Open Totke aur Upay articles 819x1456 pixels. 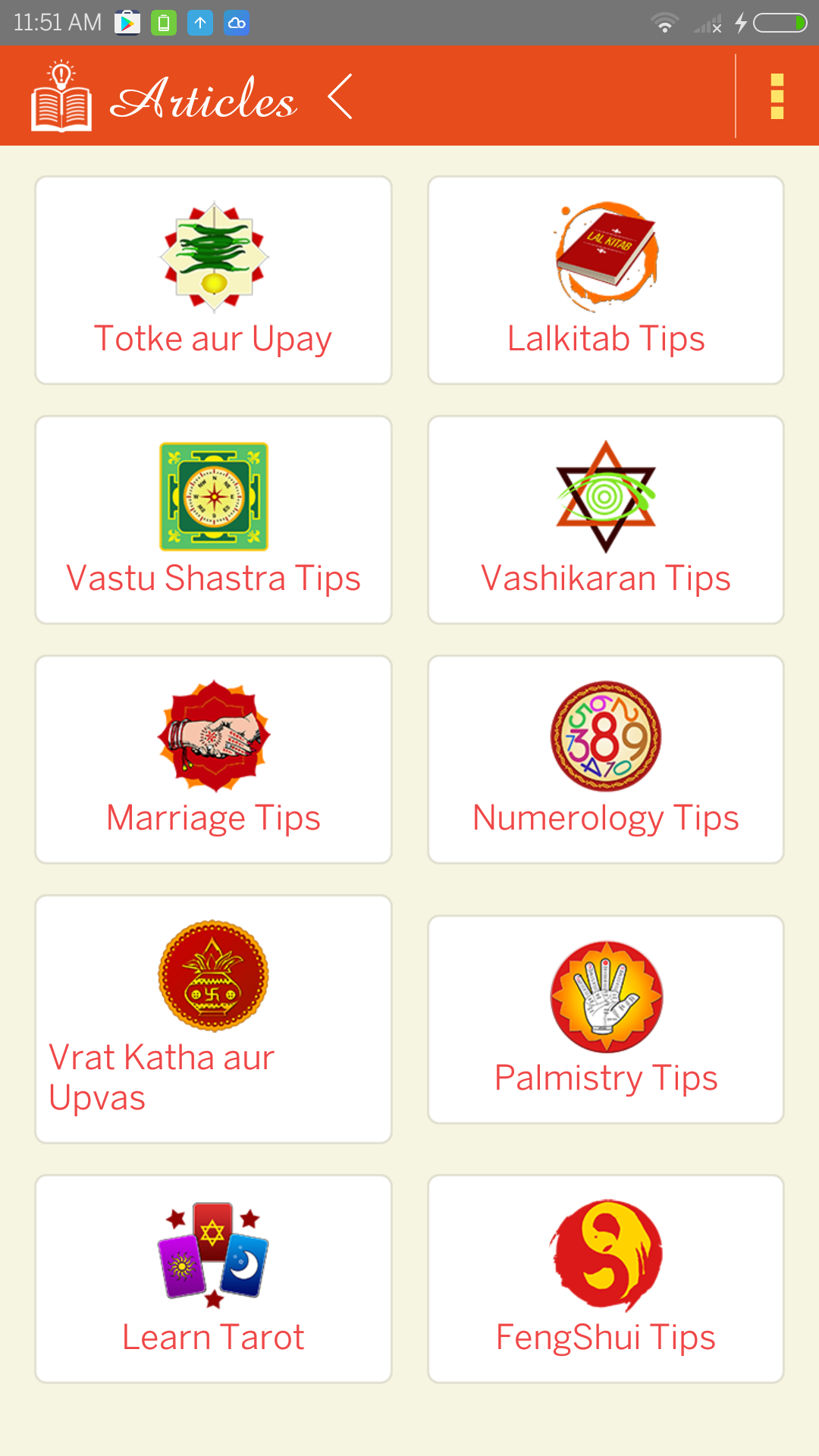tap(213, 281)
